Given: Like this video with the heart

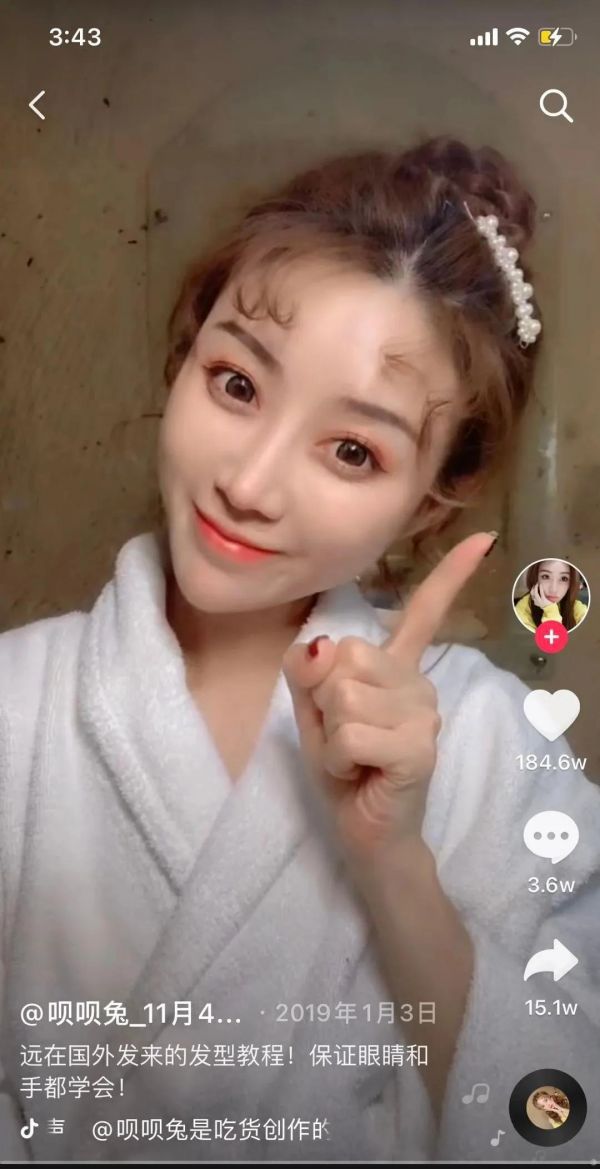Looking at the screenshot, I should [x=551, y=715].
